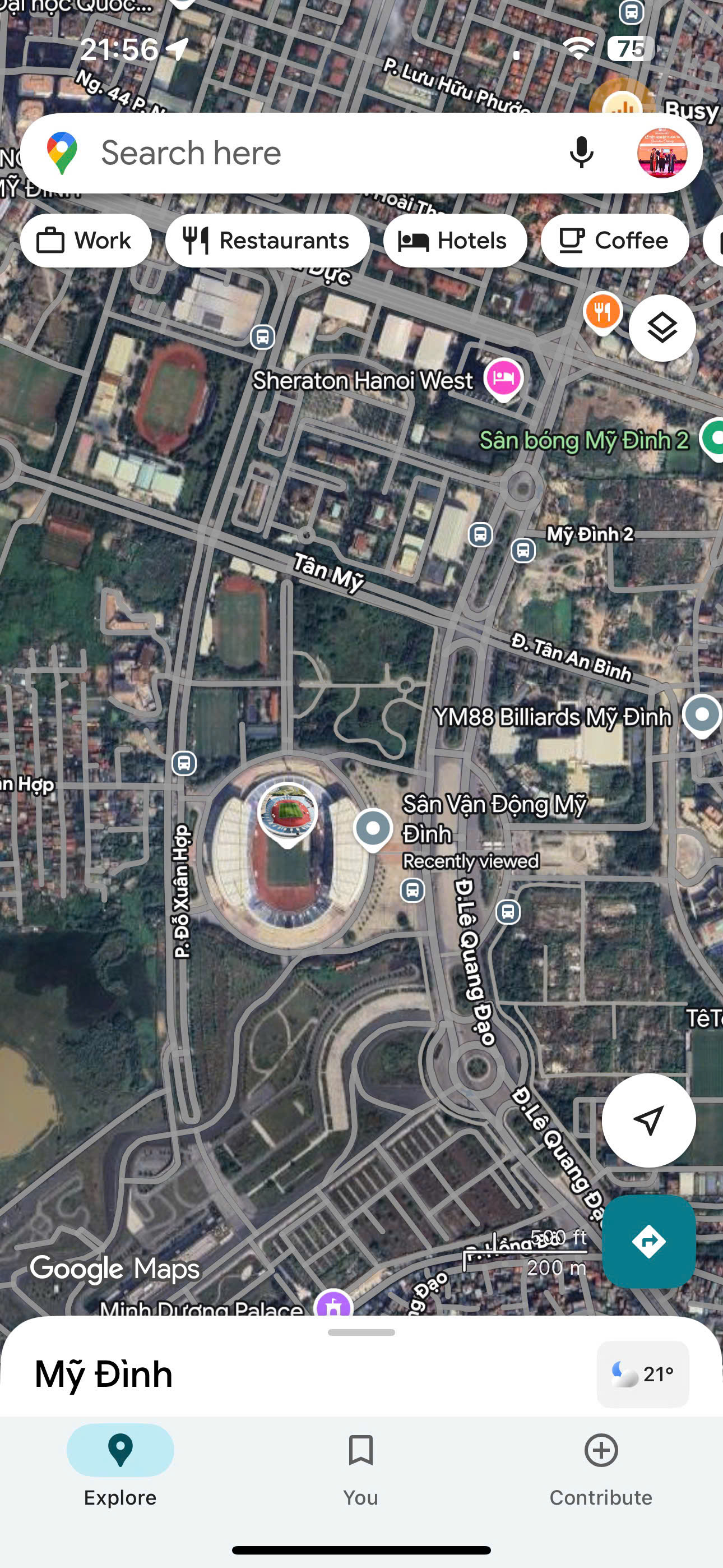The width and height of the screenshot is (723, 1568).
Task: Select the Work chip
Action: pos(86,241)
